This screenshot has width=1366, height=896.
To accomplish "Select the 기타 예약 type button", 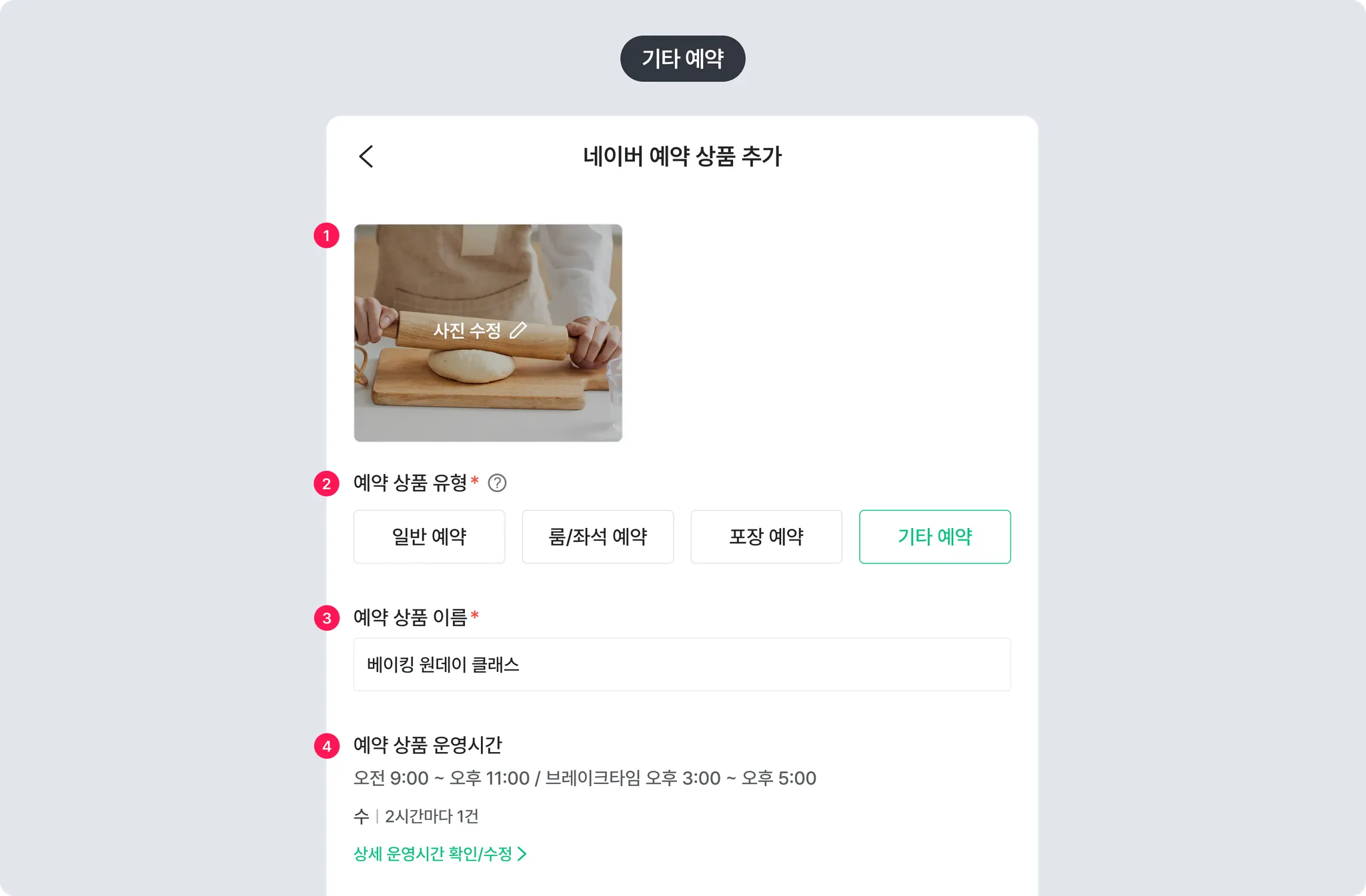I will pyautogui.click(x=934, y=537).
